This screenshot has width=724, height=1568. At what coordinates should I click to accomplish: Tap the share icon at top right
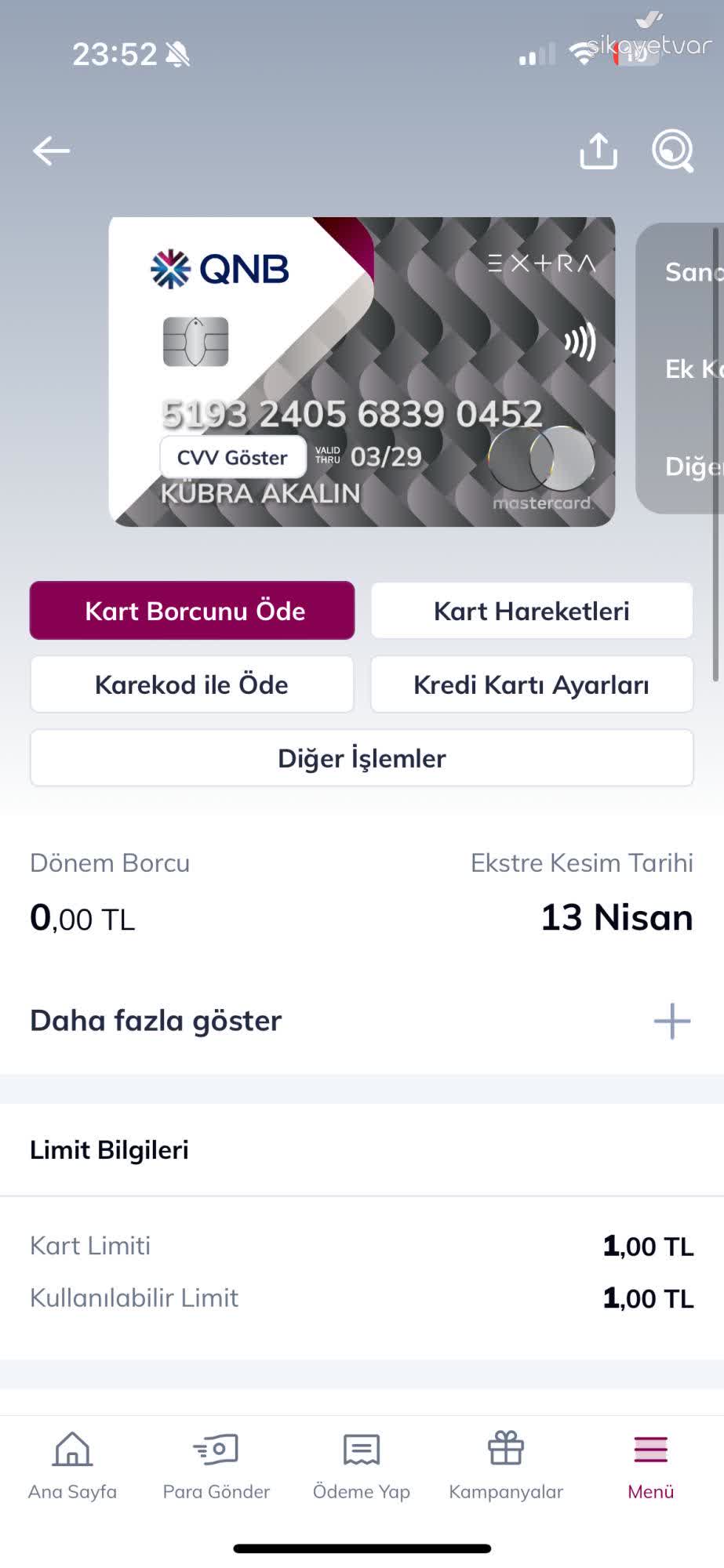point(598,151)
